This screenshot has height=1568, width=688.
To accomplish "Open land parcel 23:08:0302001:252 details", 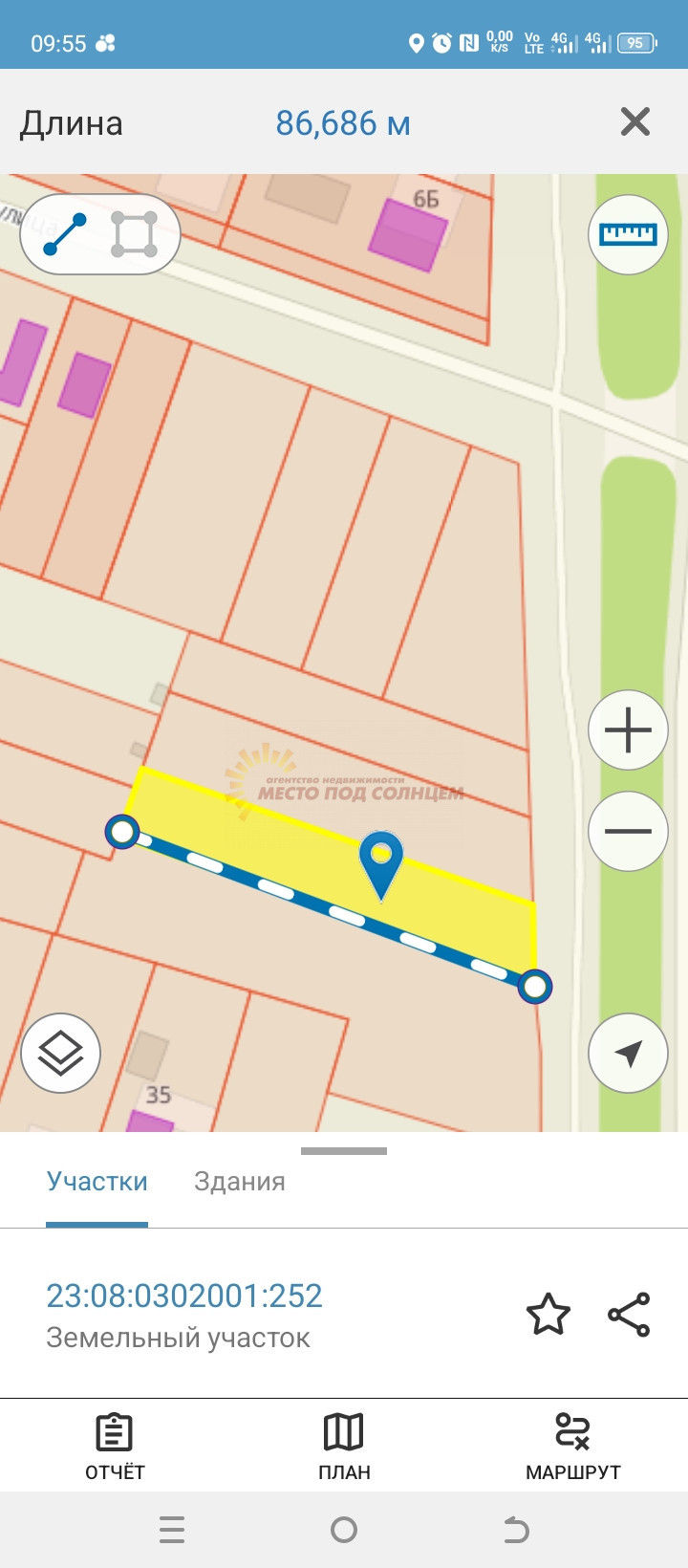I will point(184,1296).
